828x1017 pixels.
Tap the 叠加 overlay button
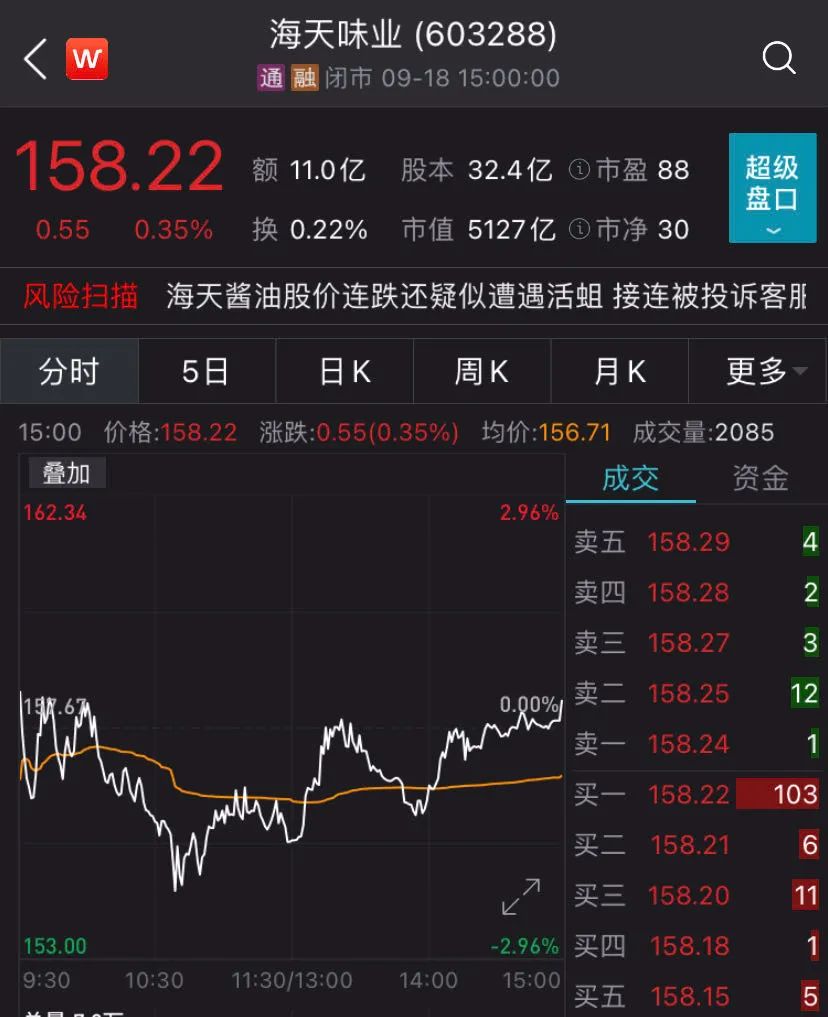click(66, 473)
